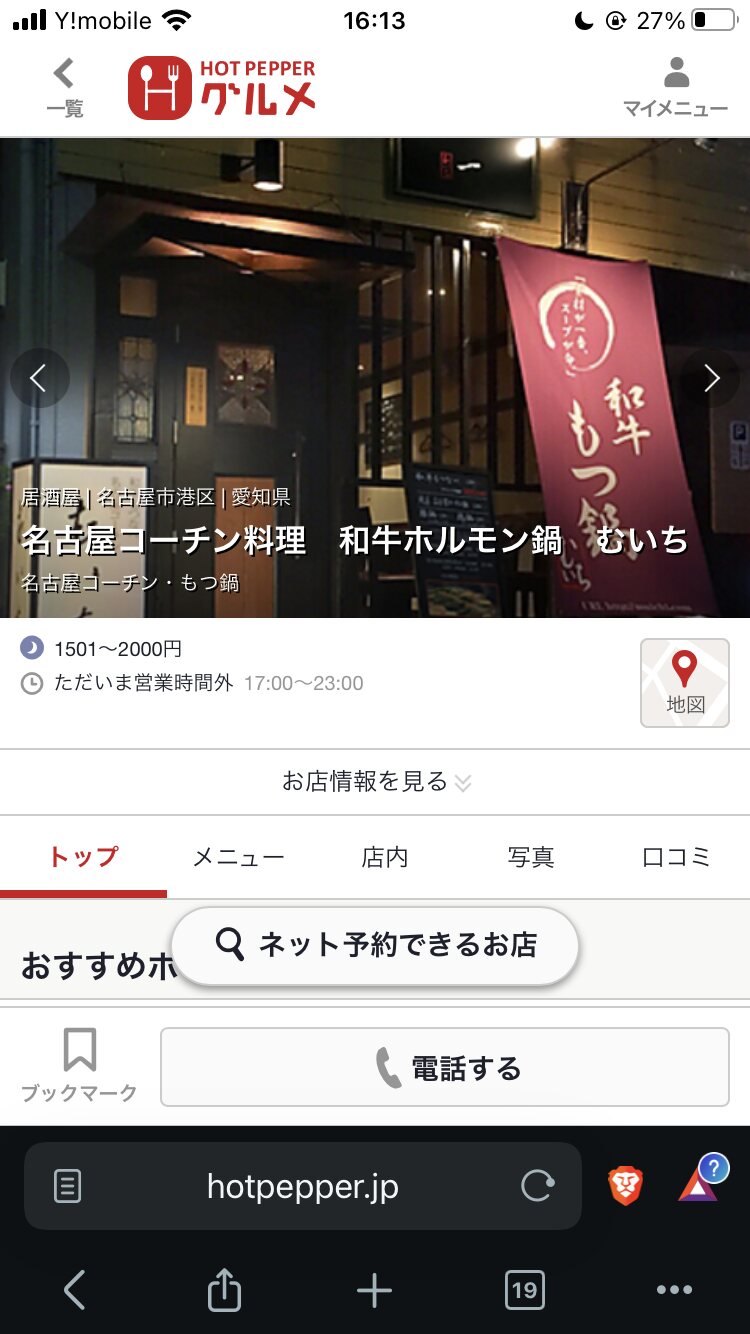This screenshot has width=750, height=1334.
Task: Open the 店内 tab
Action: pyautogui.click(x=385, y=857)
